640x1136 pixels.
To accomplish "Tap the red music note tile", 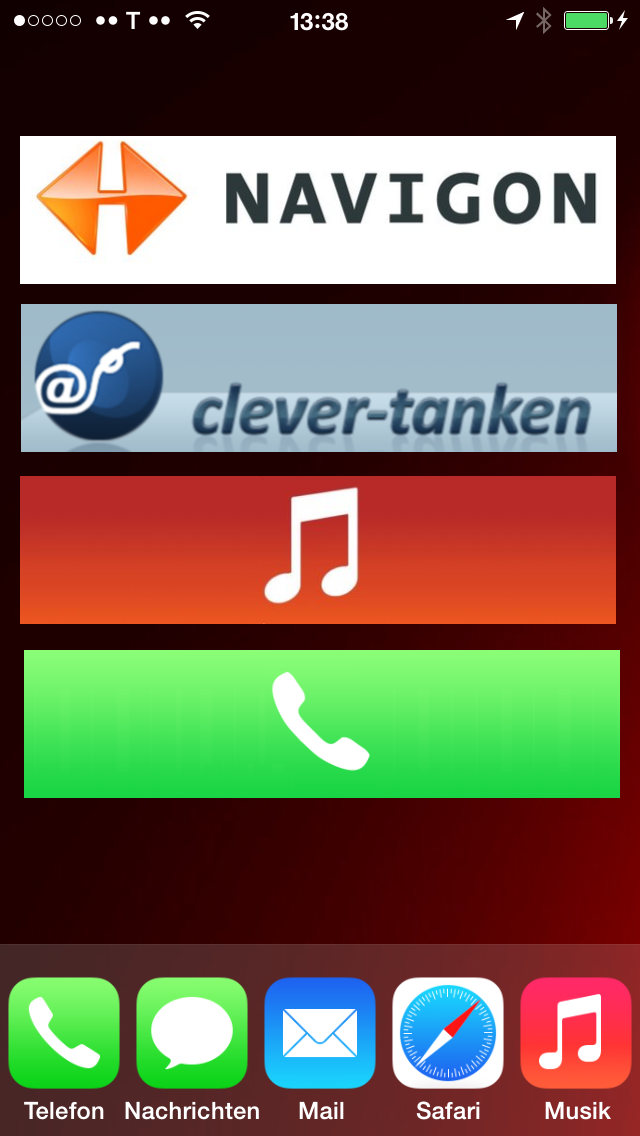I will pyautogui.click(x=318, y=549).
